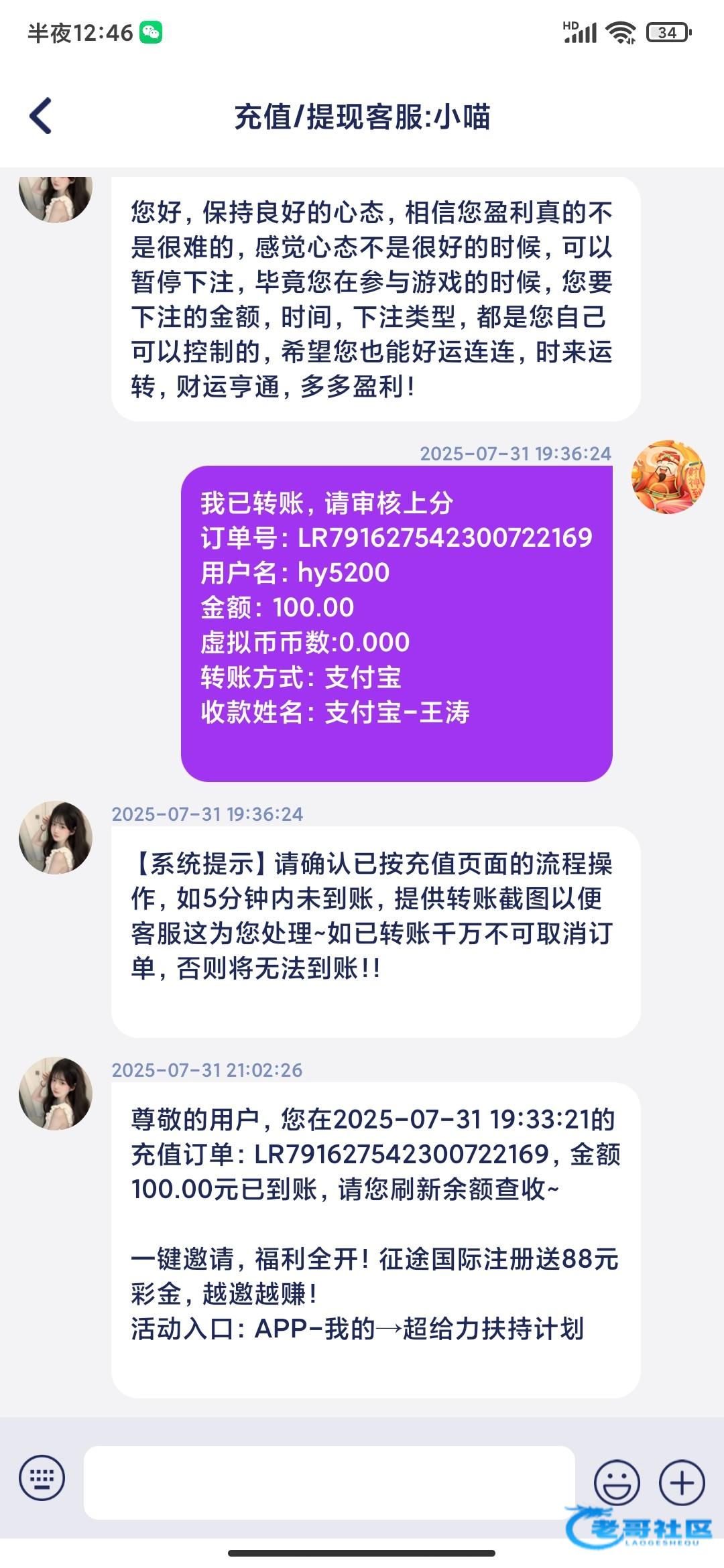Tap the message input field
Image resolution: width=724 pixels, height=1568 pixels.
click(x=329, y=1482)
